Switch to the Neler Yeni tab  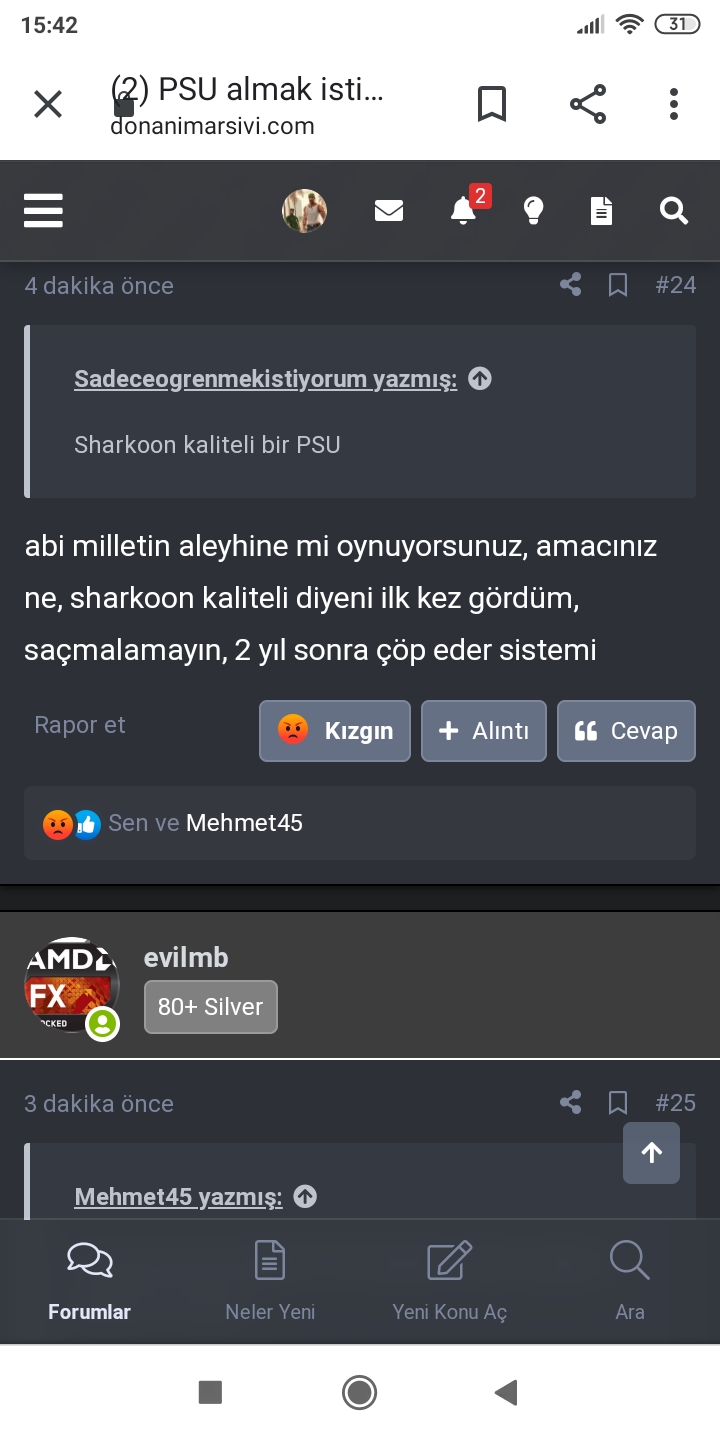[270, 1282]
